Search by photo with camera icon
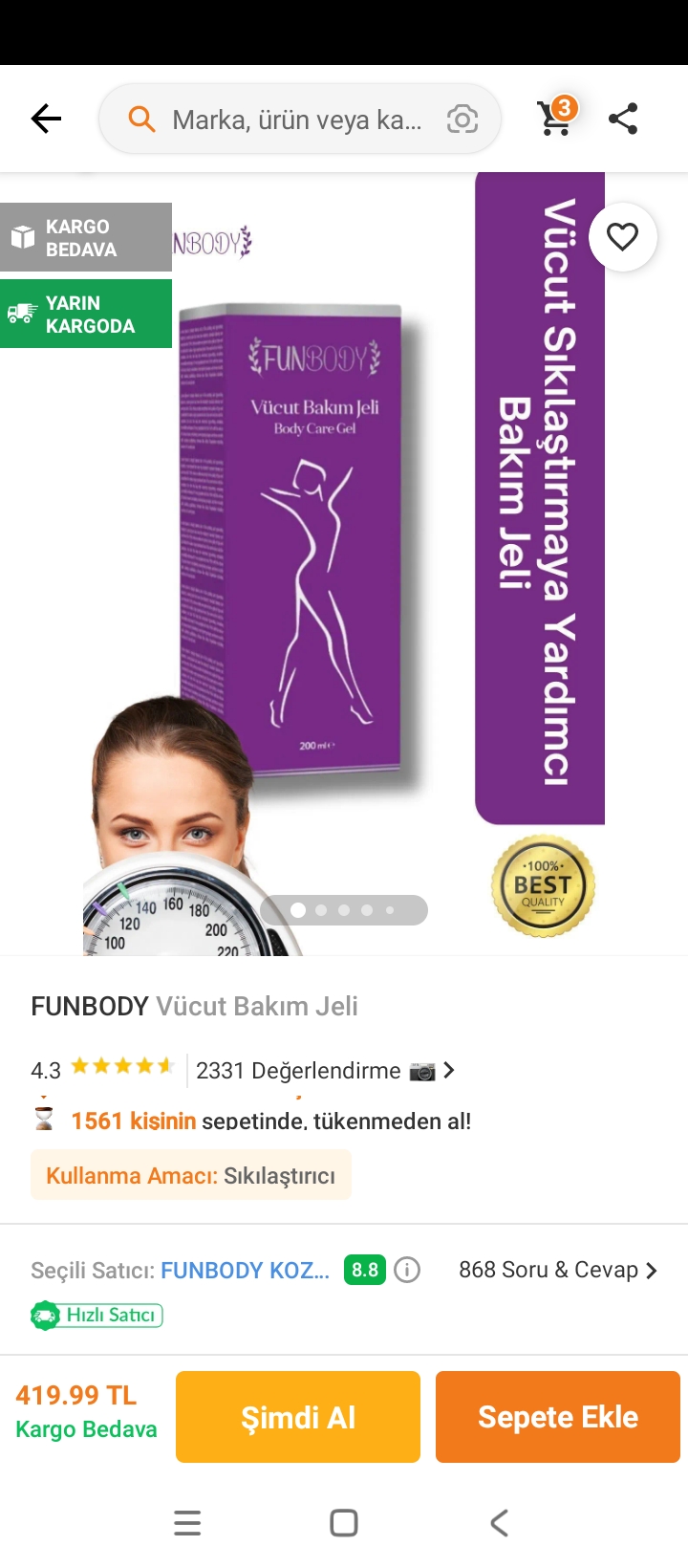The height and width of the screenshot is (1568, 688). [x=462, y=120]
